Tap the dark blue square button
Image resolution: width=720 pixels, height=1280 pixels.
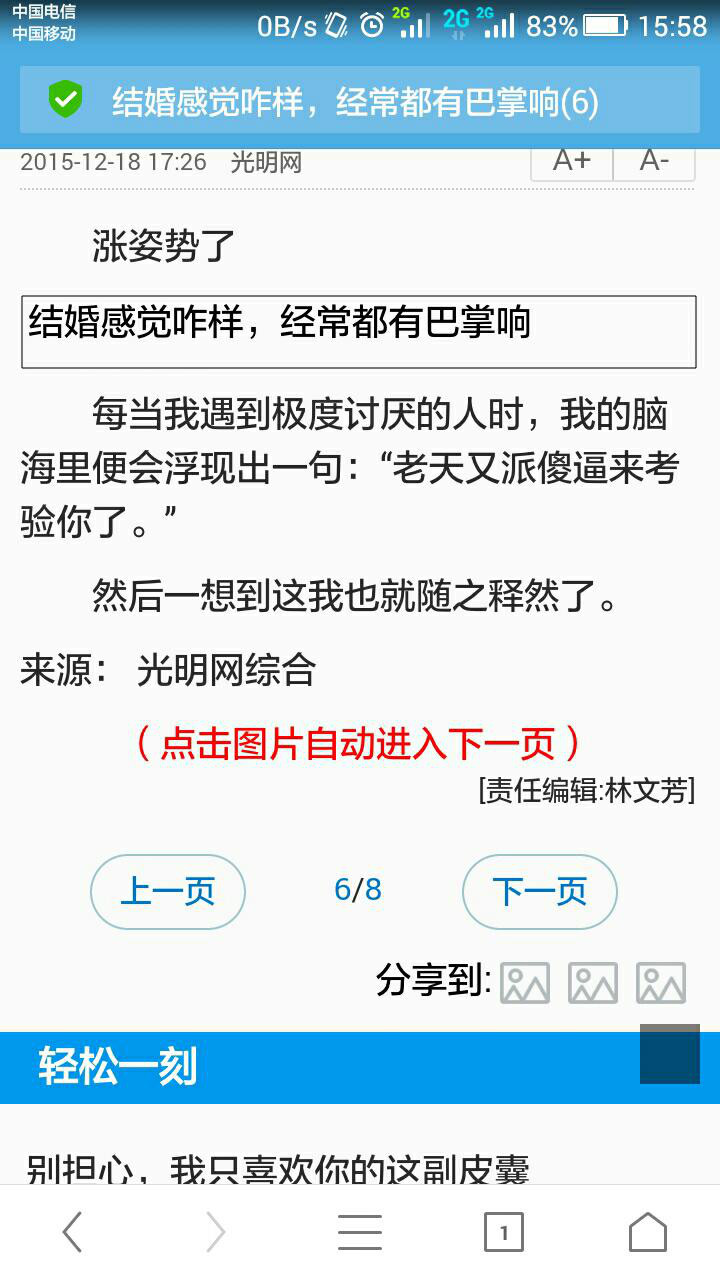pyautogui.click(x=670, y=1054)
